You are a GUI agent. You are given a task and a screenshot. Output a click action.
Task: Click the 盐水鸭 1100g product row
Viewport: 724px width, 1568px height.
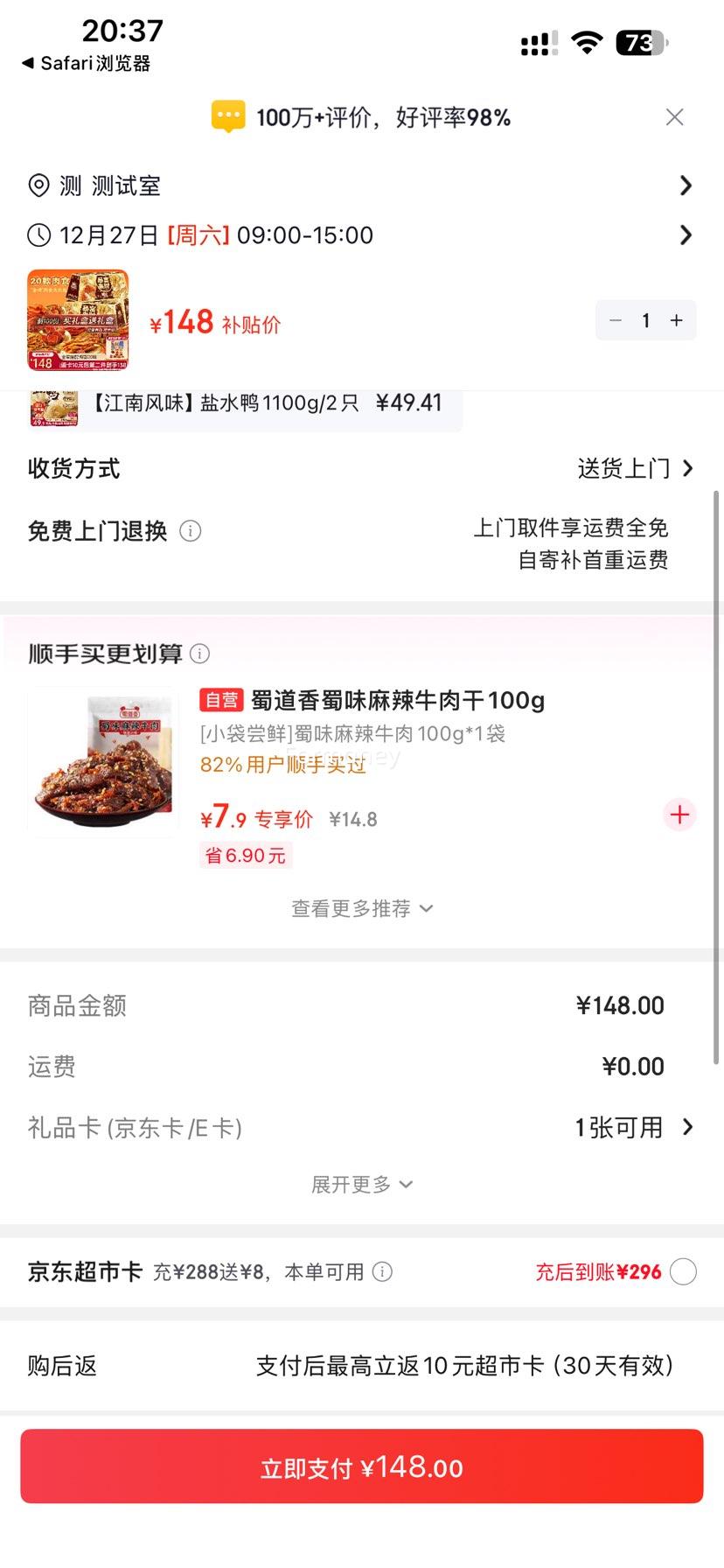pyautogui.click(x=245, y=403)
